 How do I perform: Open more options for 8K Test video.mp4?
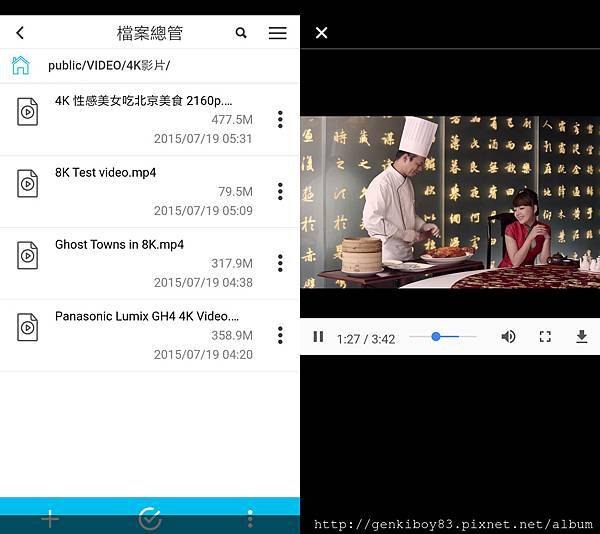click(x=280, y=191)
